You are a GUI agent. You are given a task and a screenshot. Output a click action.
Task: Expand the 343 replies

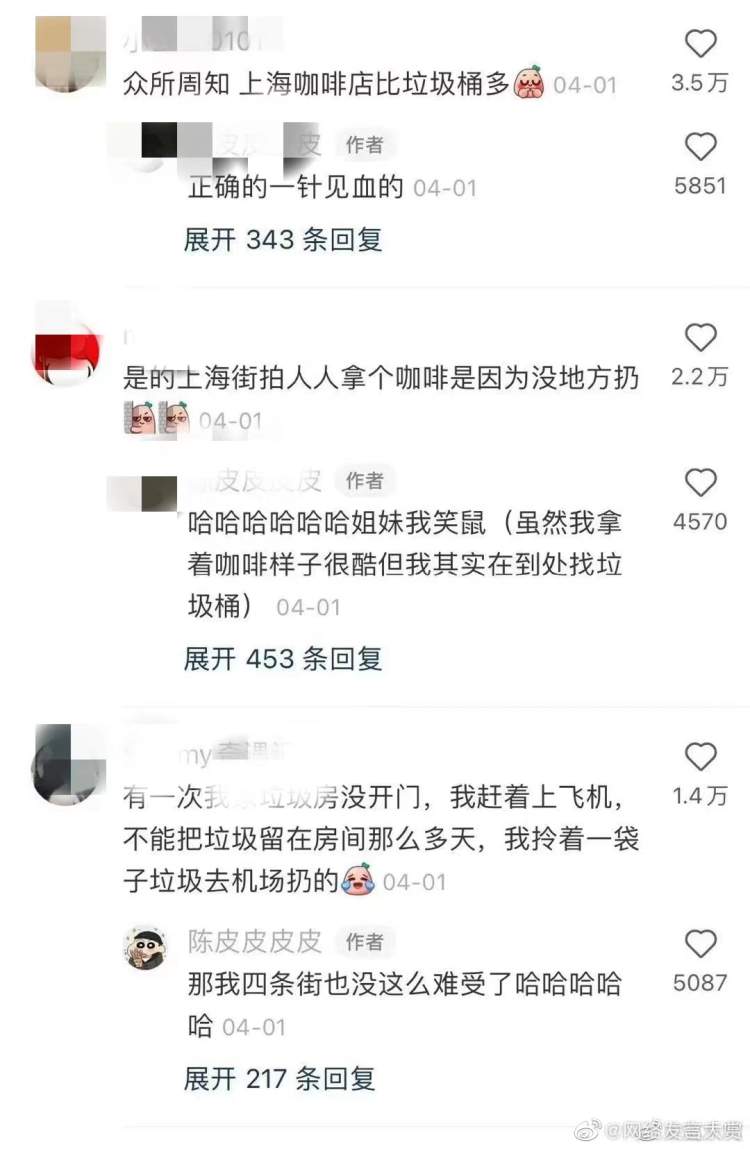(283, 239)
